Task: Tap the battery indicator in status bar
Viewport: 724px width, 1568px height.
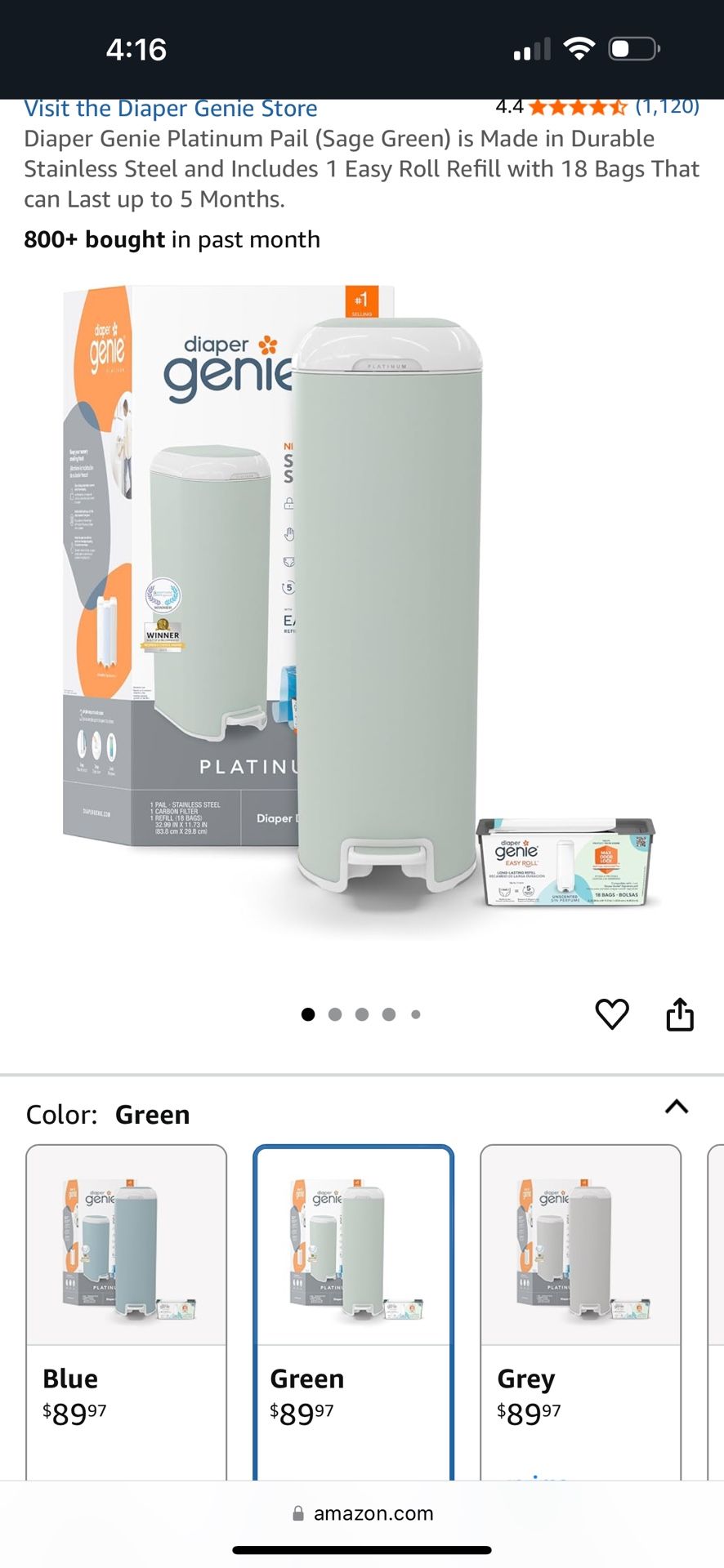Action: pyautogui.click(x=633, y=49)
